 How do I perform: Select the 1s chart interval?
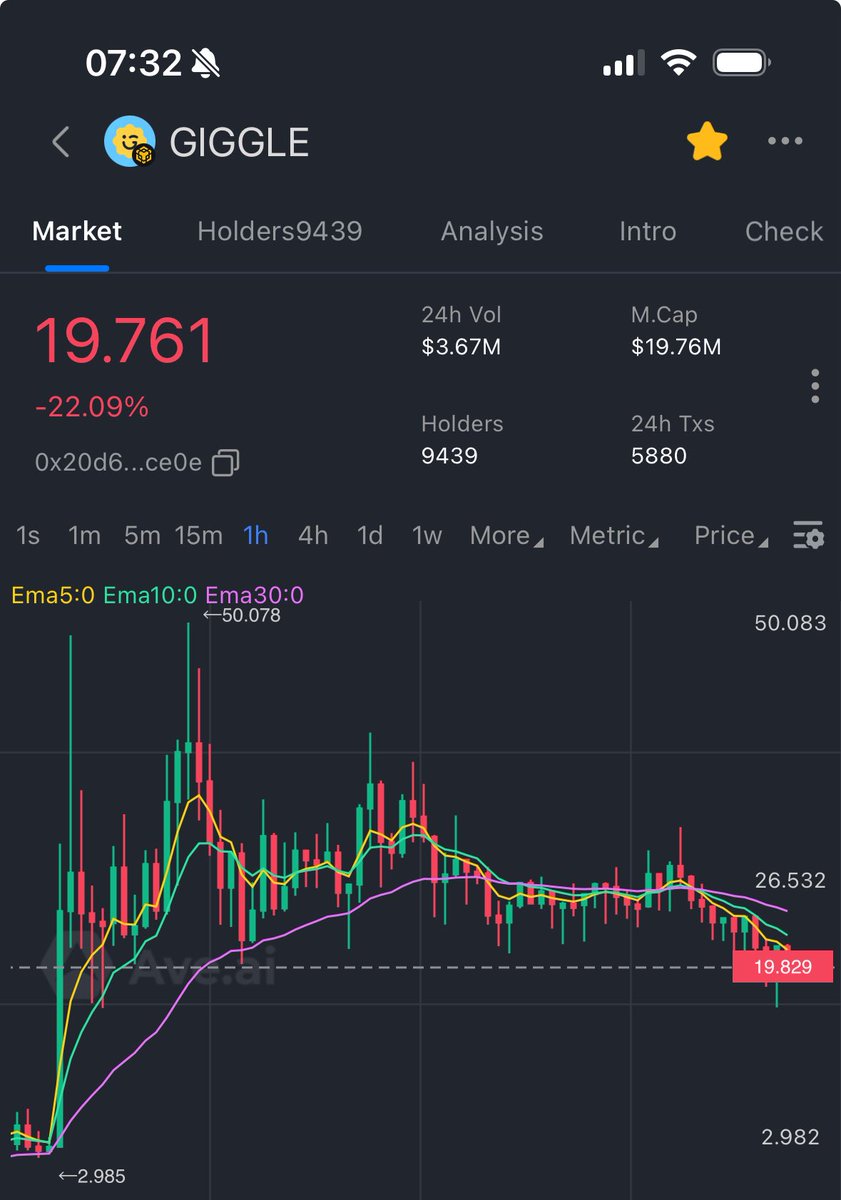(x=28, y=536)
